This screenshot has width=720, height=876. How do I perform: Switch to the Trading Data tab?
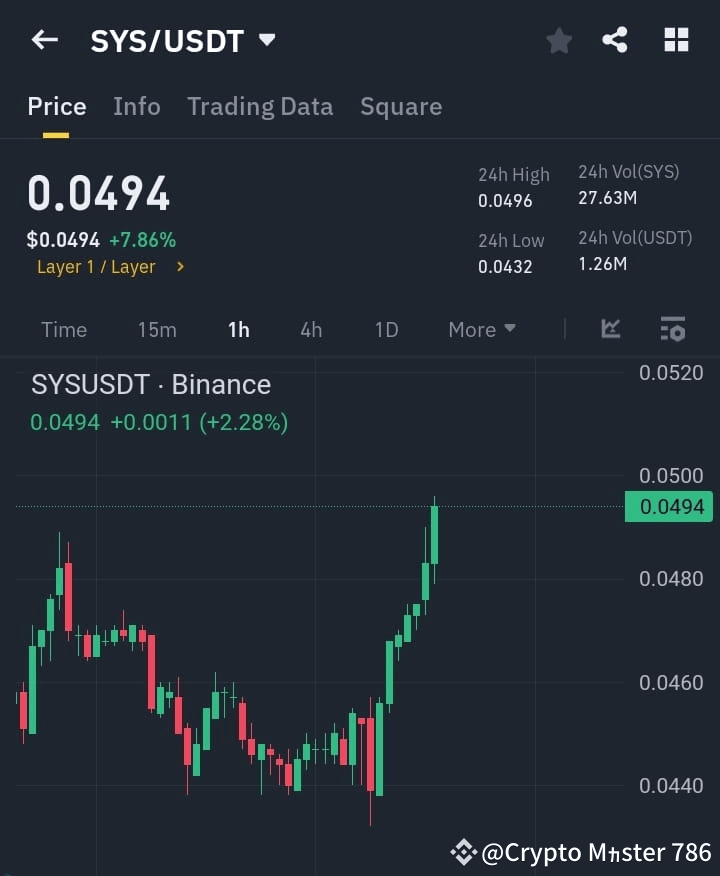[260, 106]
